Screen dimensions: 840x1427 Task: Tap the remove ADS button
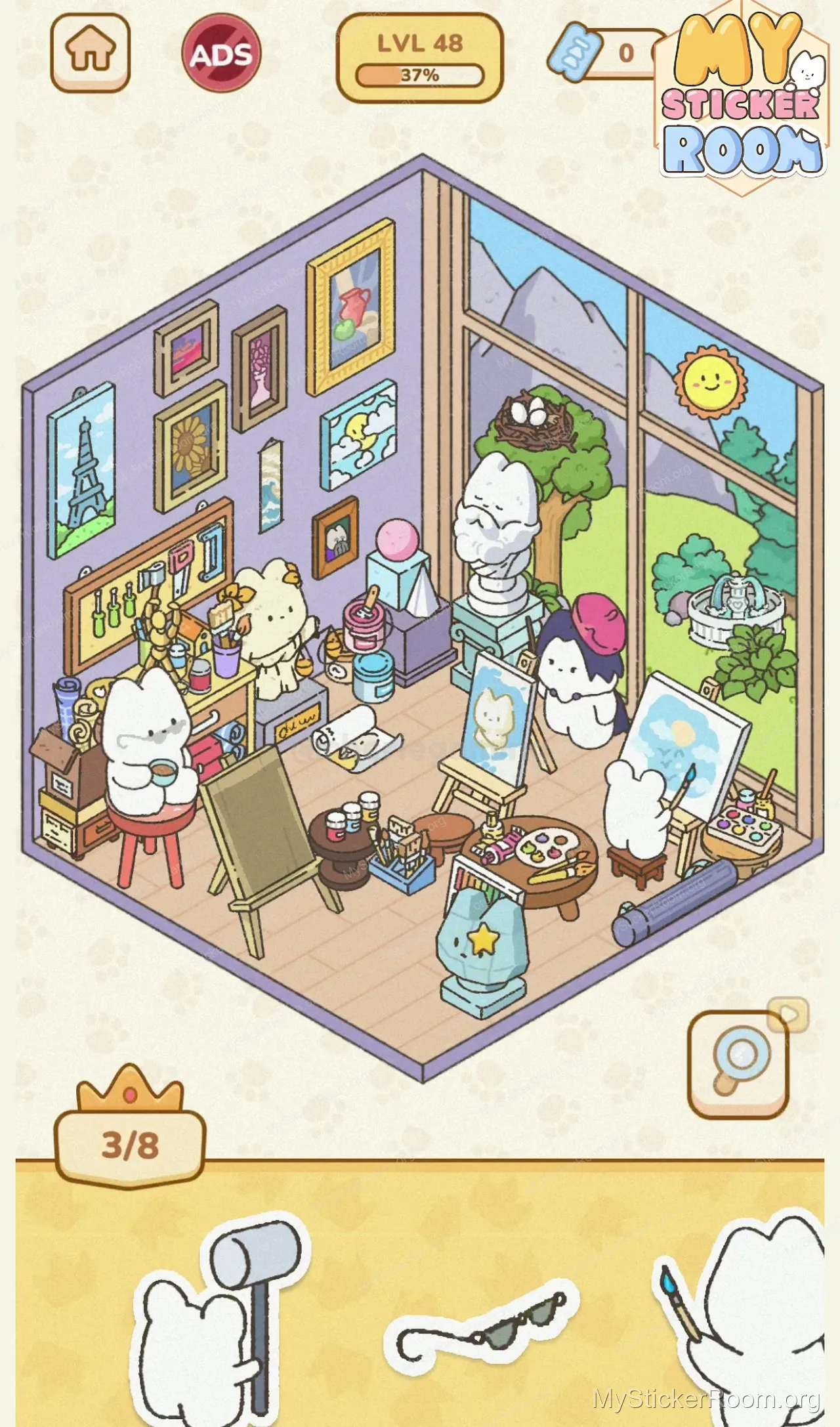click(221, 54)
